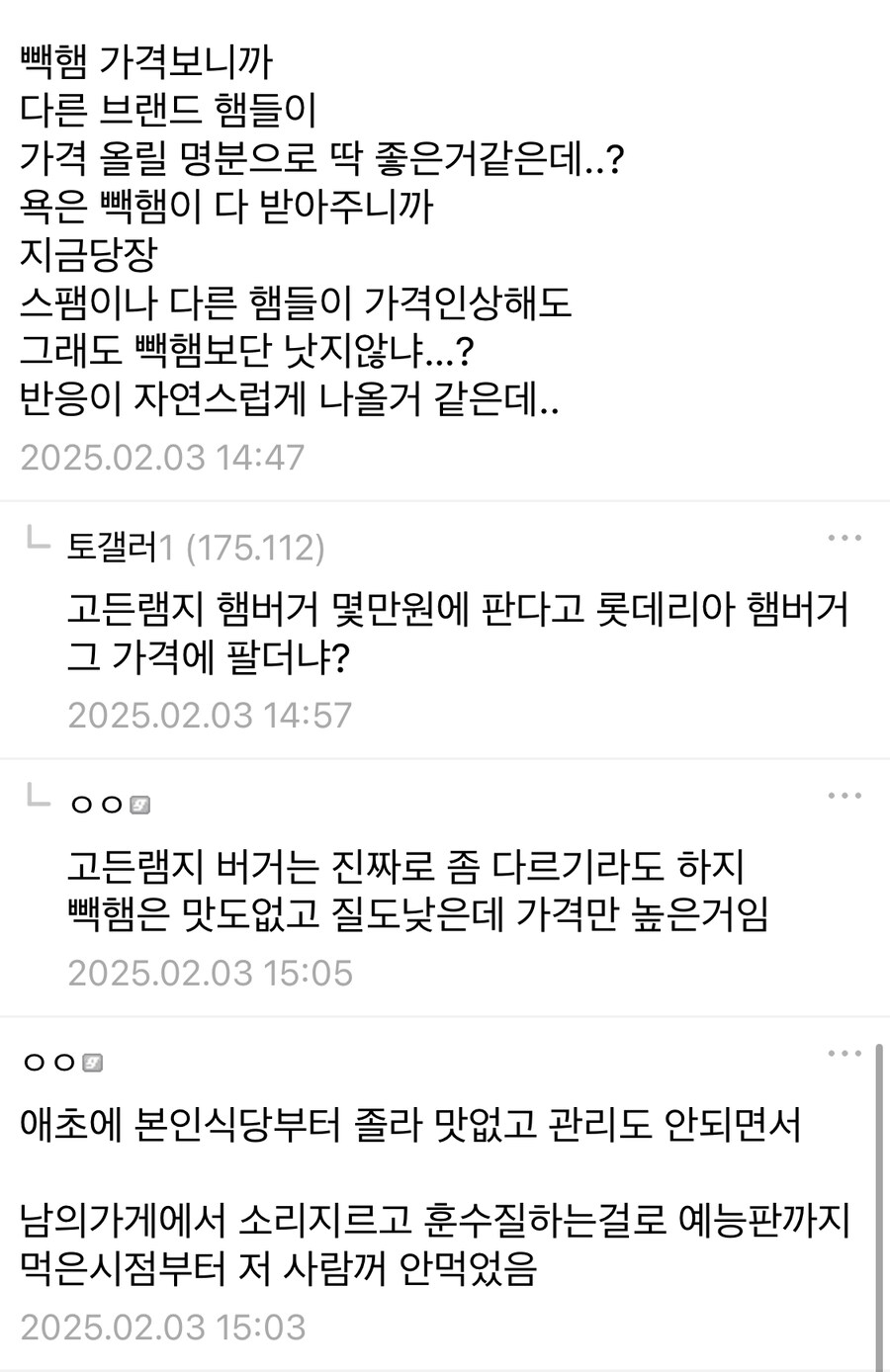Click timestamp 2025.02.03 15:05 under the reply
This screenshot has width=890, height=1372.
213,972
